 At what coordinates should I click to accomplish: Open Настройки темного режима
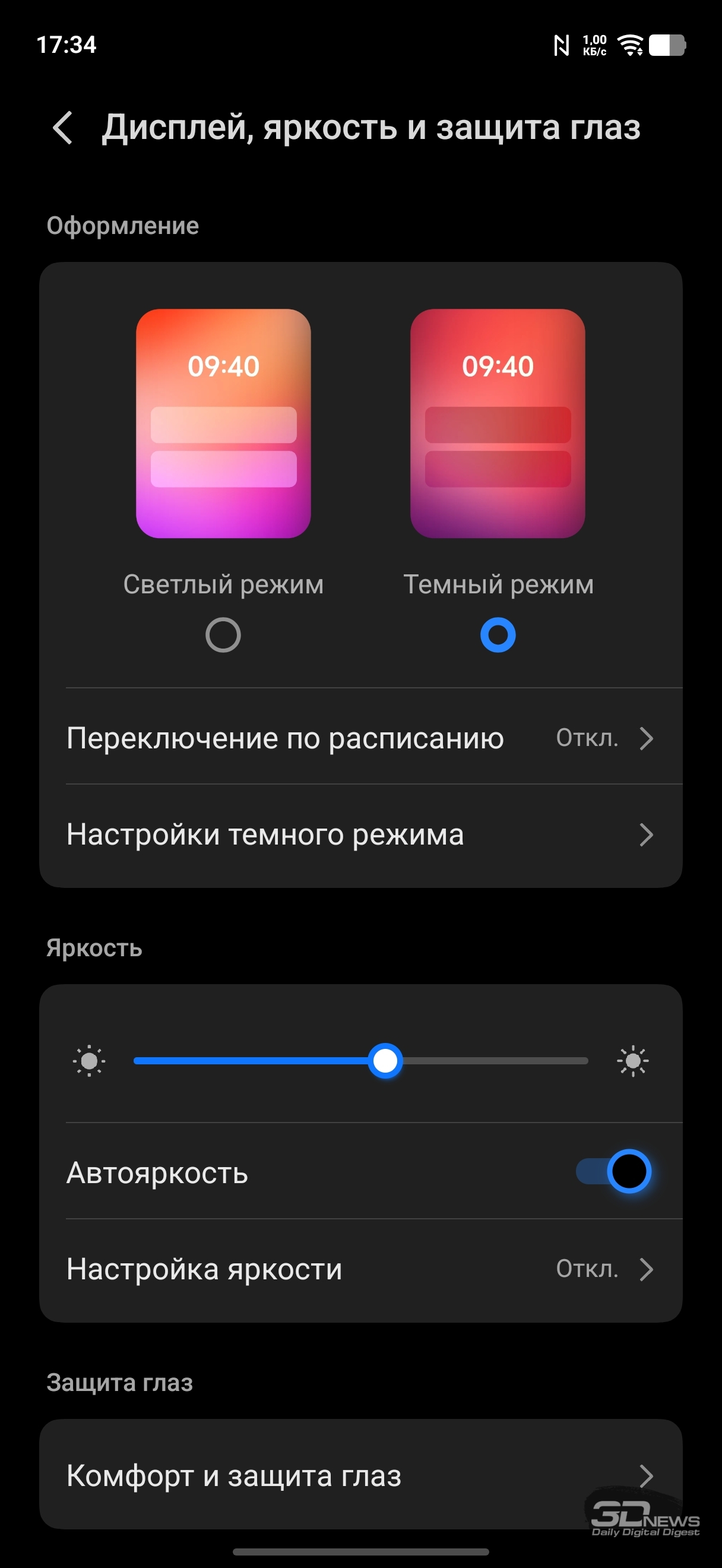[x=360, y=834]
